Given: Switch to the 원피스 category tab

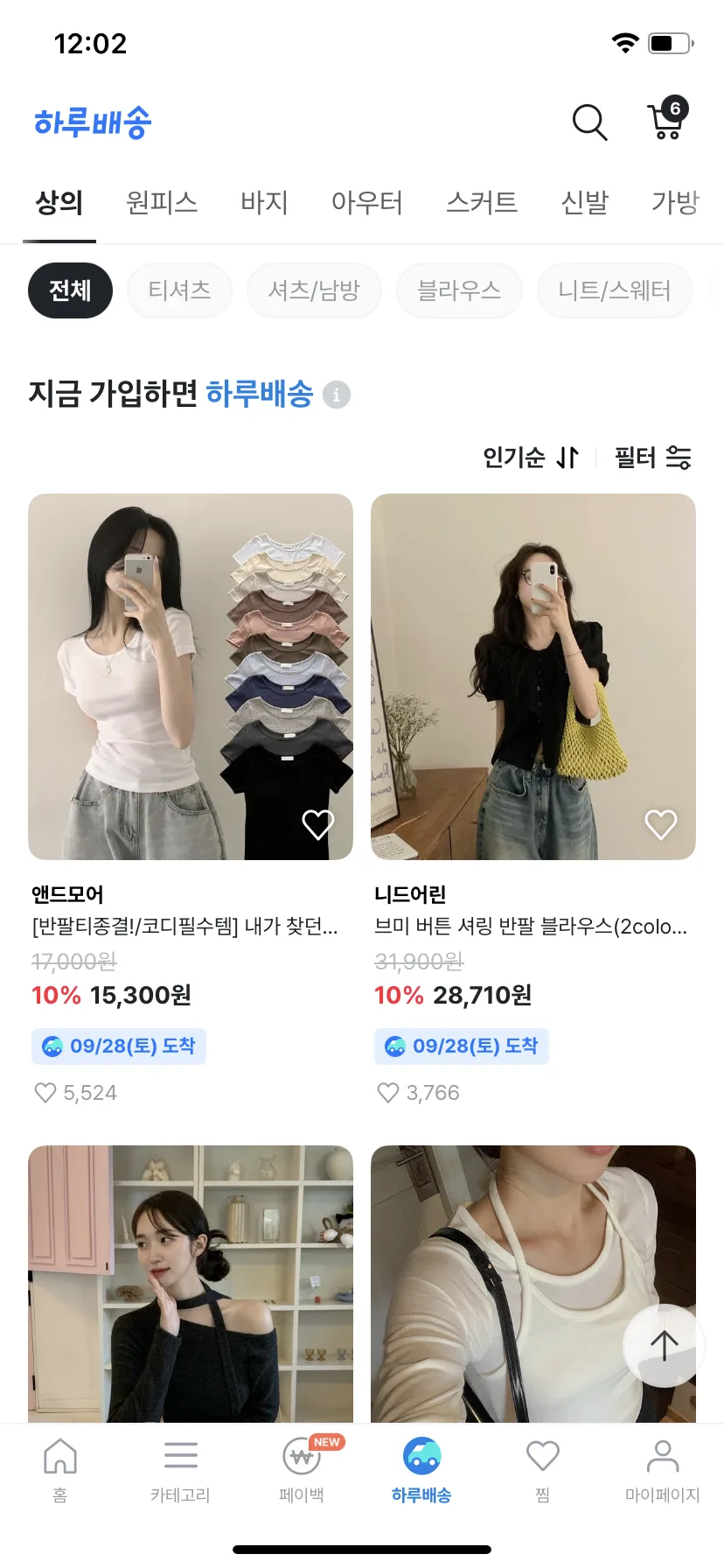Looking at the screenshot, I should (x=162, y=203).
